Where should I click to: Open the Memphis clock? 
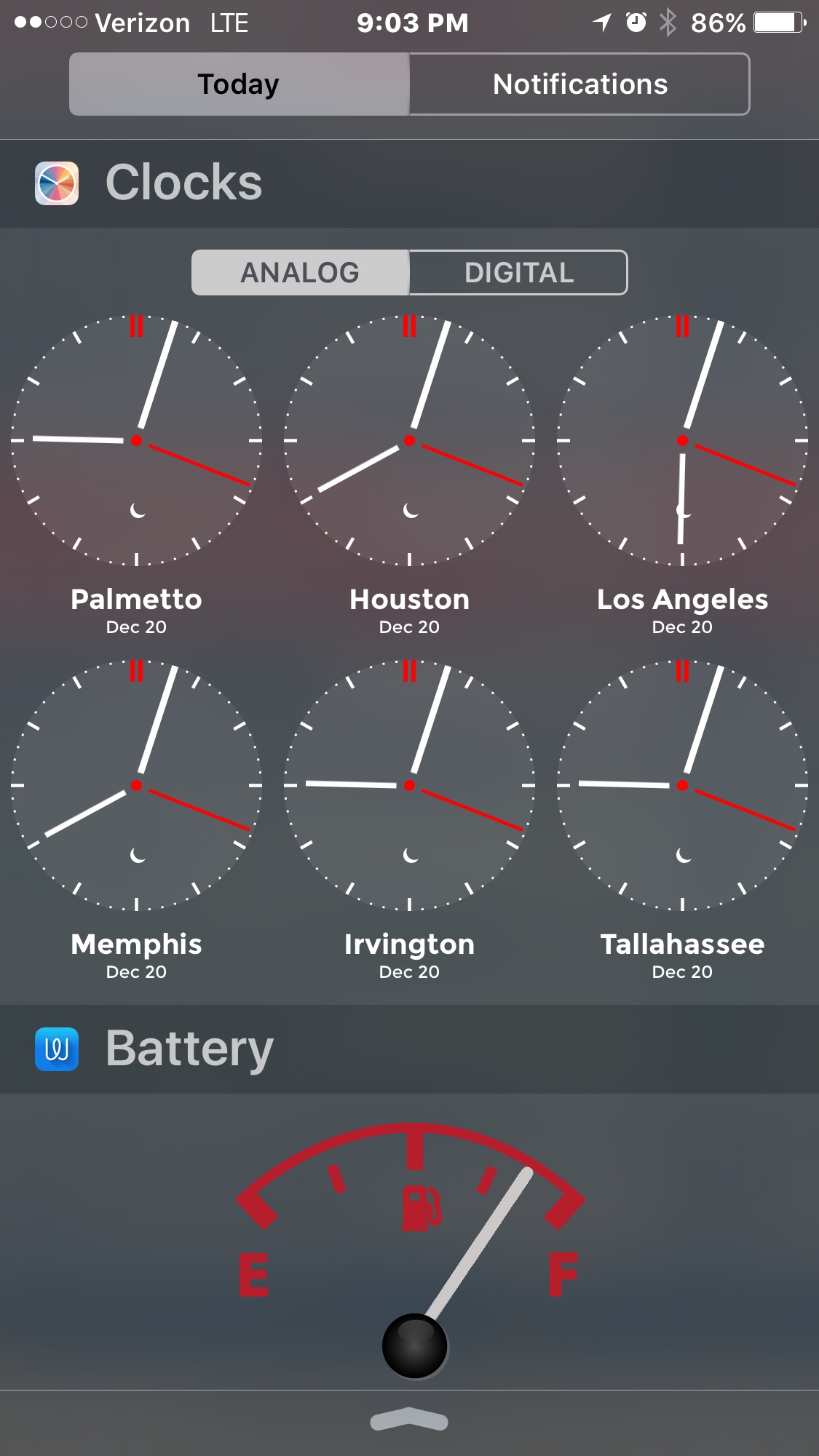(x=136, y=786)
